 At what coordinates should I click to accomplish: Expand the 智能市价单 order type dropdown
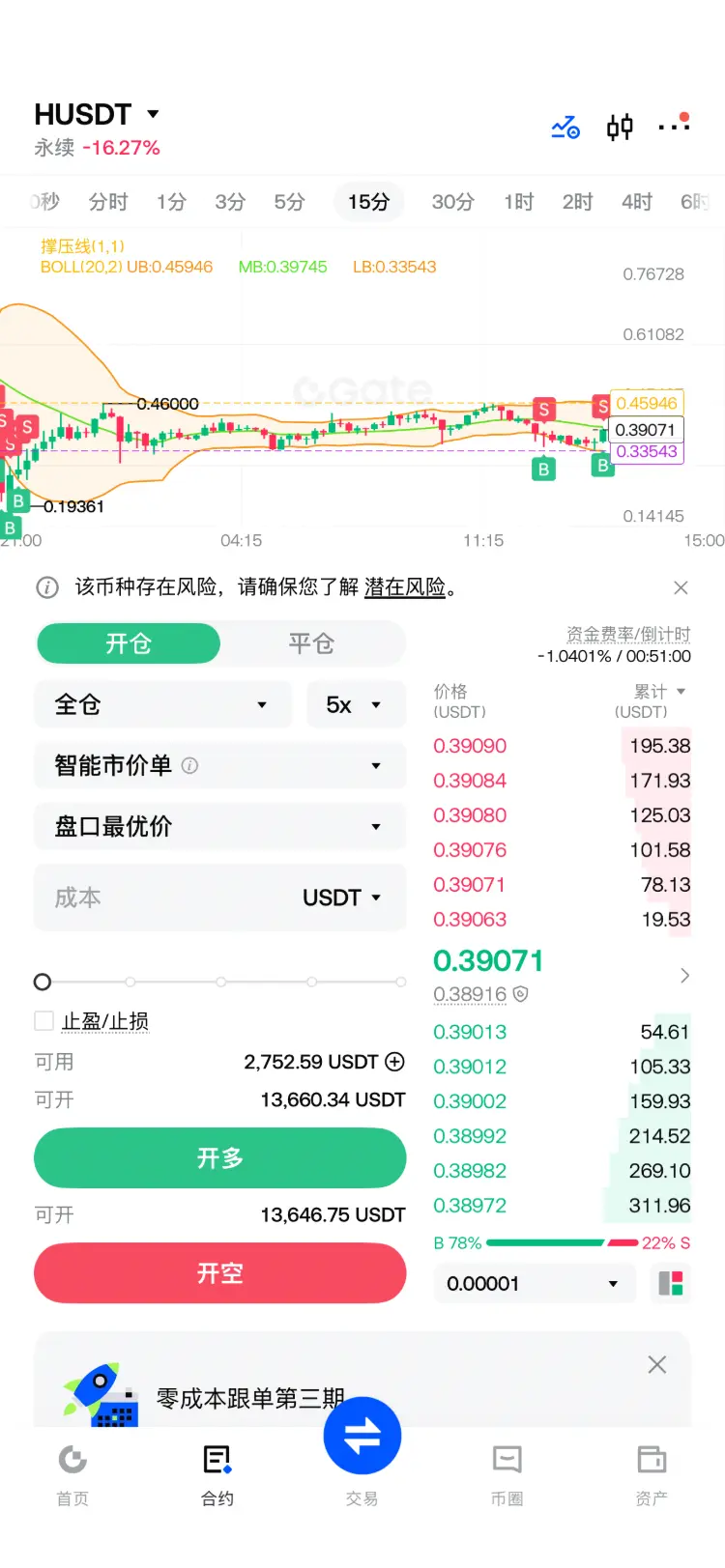point(219,765)
